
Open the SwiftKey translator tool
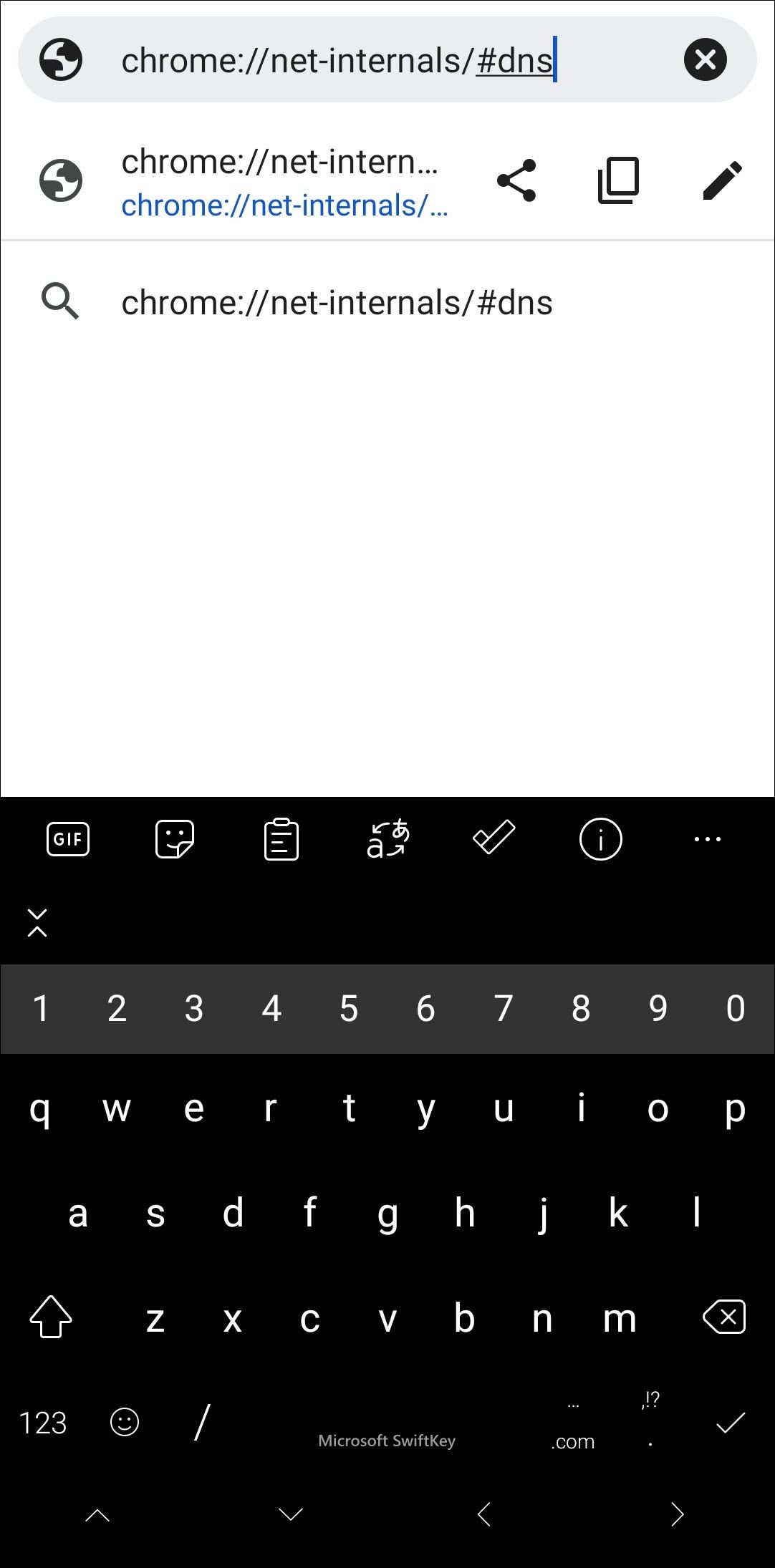point(387,838)
